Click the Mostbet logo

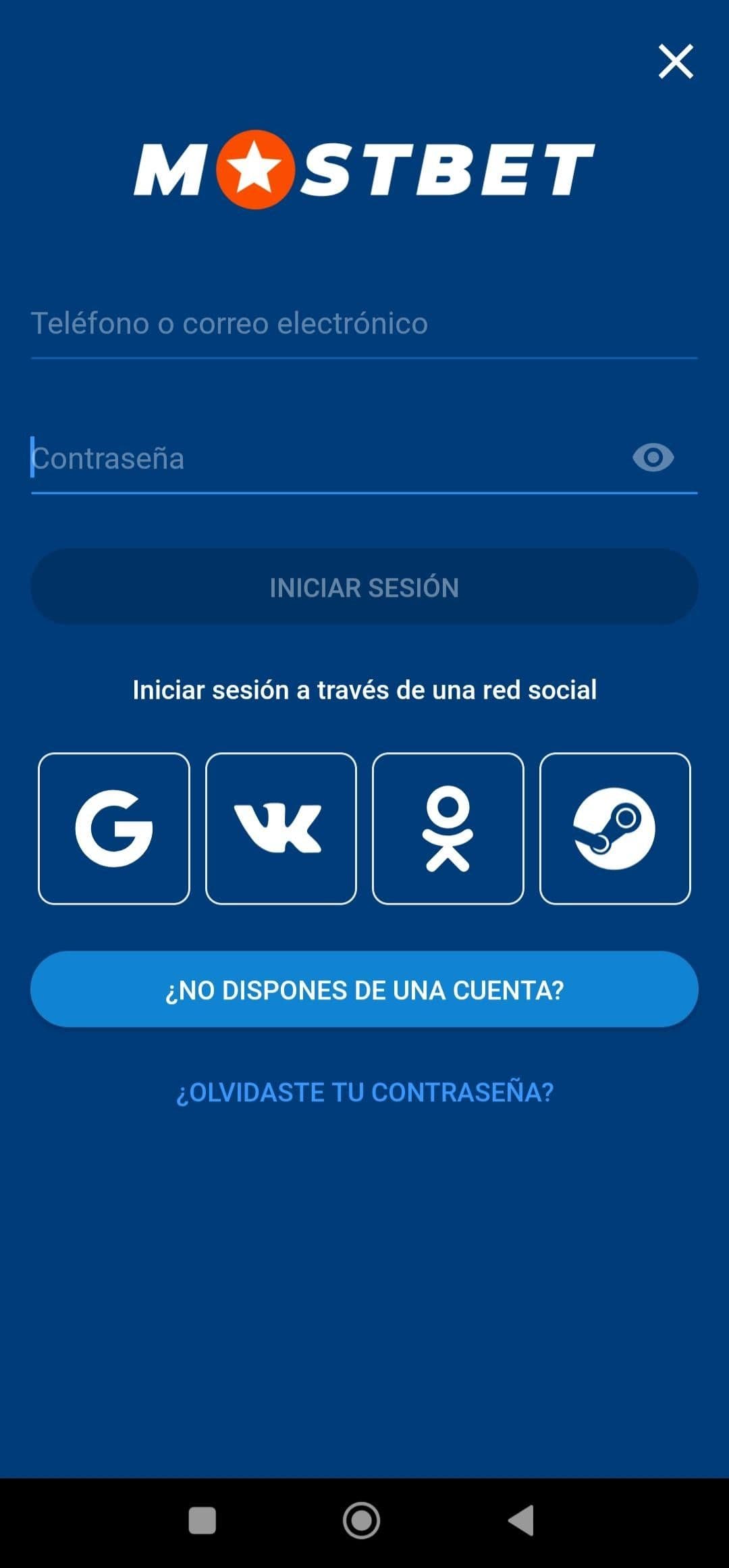364,167
